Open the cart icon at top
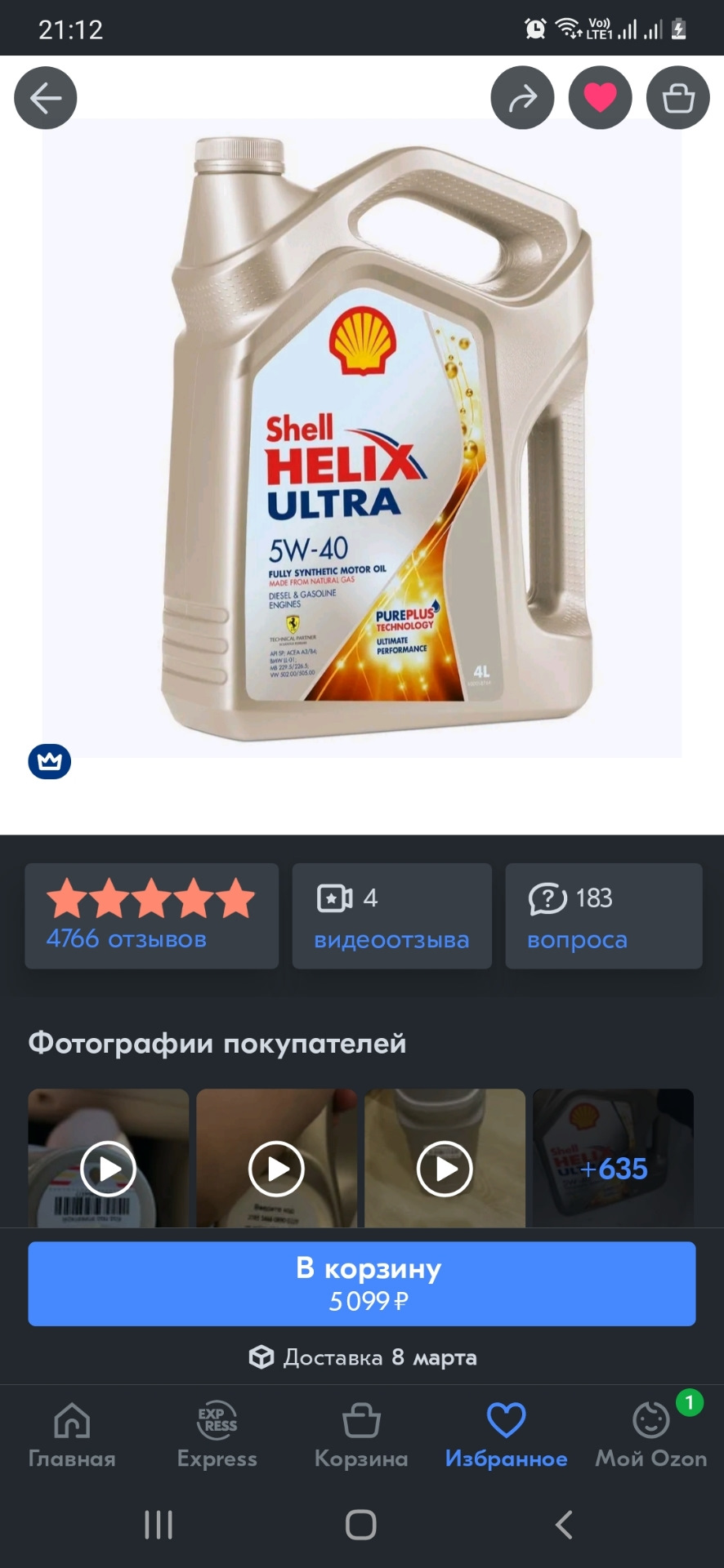724x1568 pixels. click(677, 99)
